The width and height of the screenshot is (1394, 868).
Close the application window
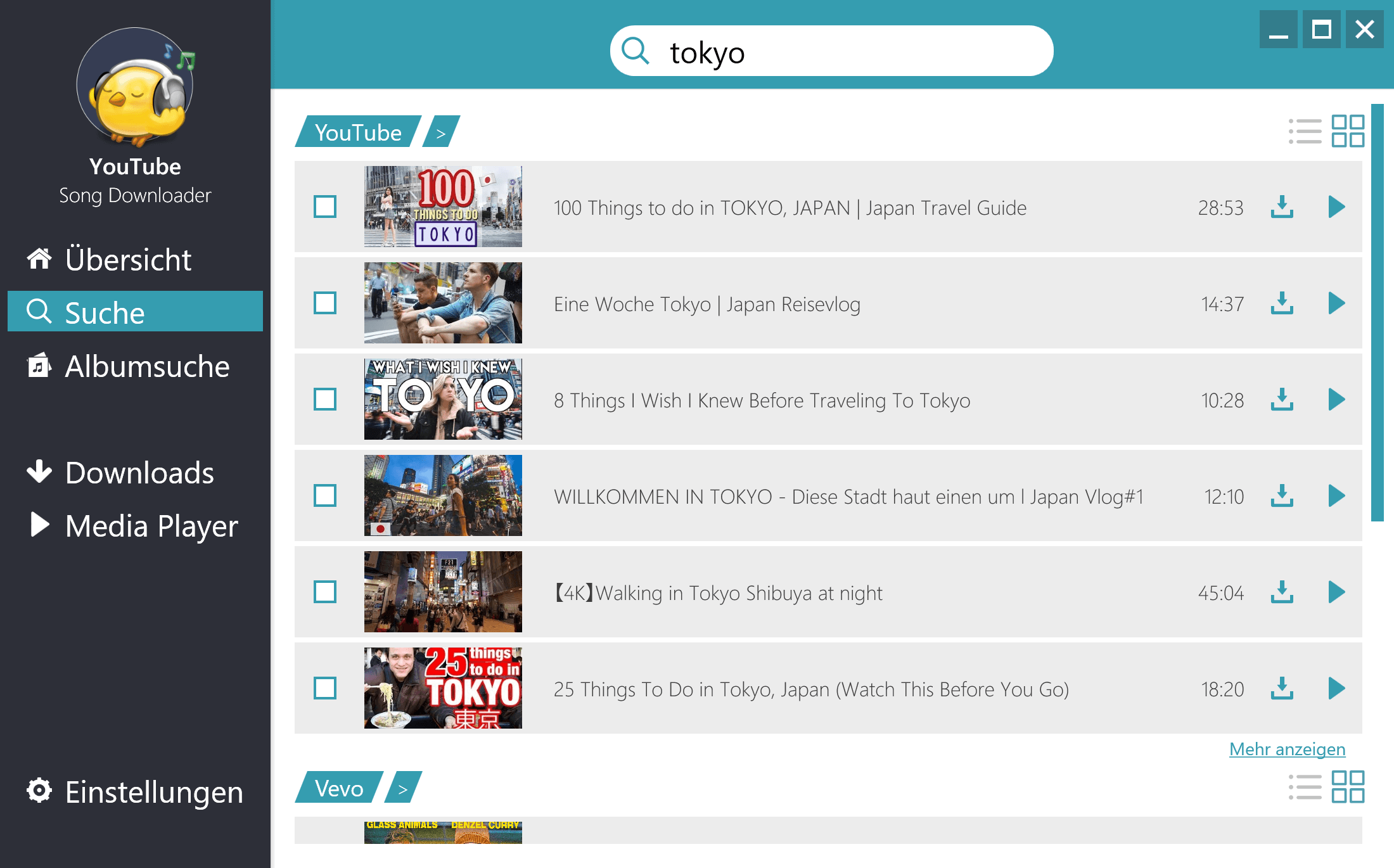coord(1364,29)
